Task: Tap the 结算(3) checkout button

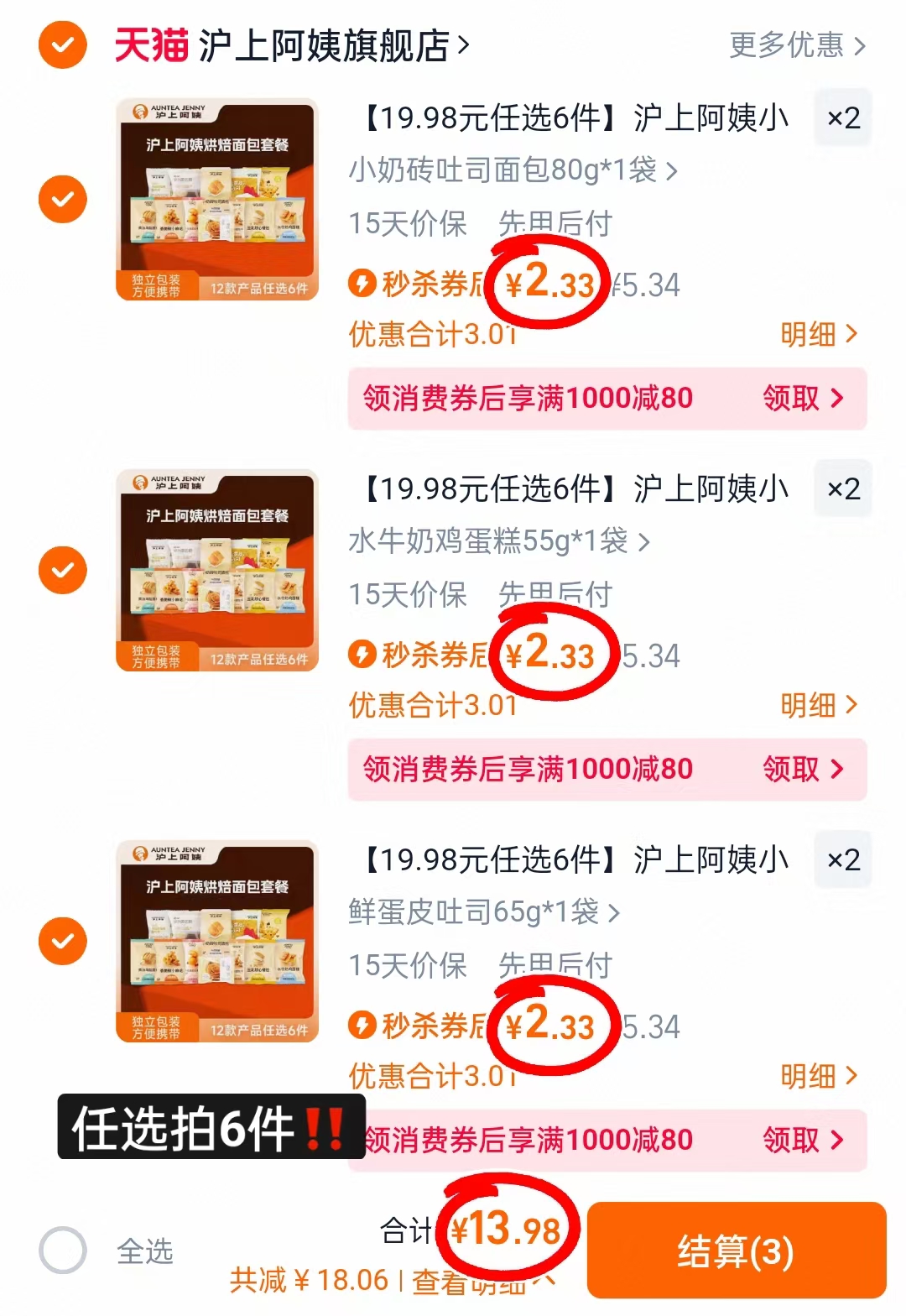Action: coord(737,1250)
